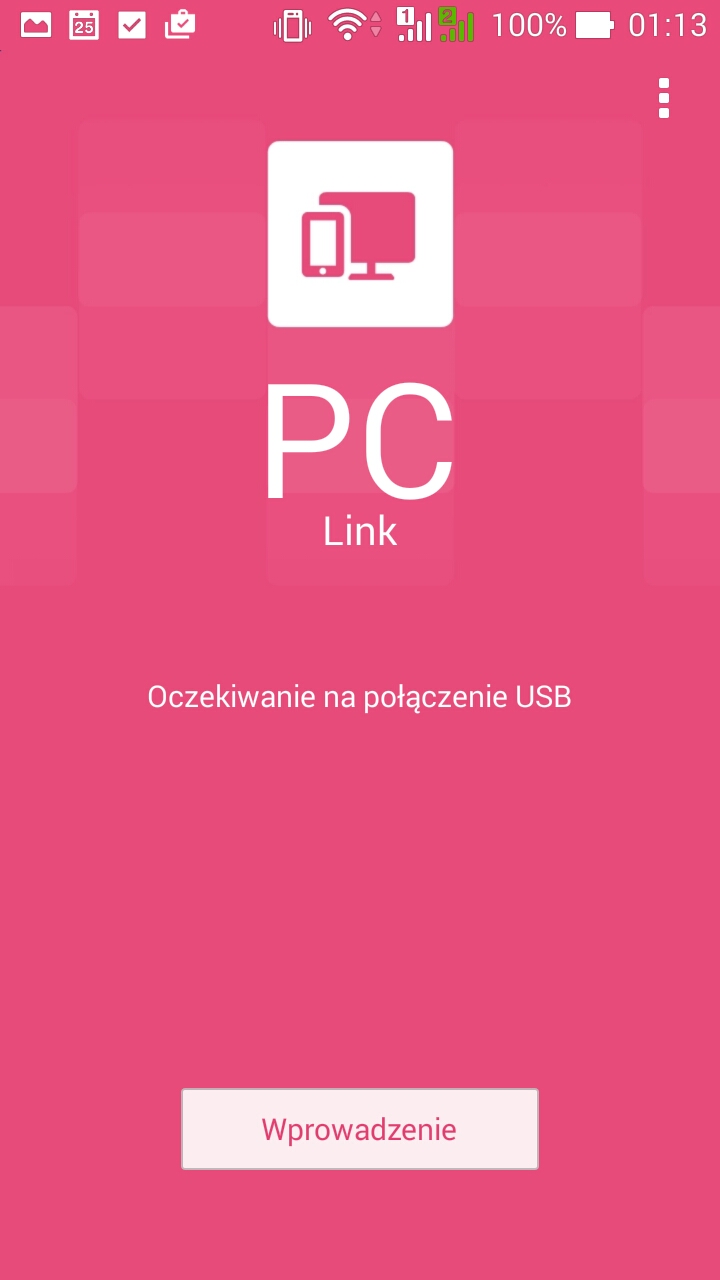Tap the Wprowadzenie button
This screenshot has height=1280, width=720.
click(x=360, y=1129)
